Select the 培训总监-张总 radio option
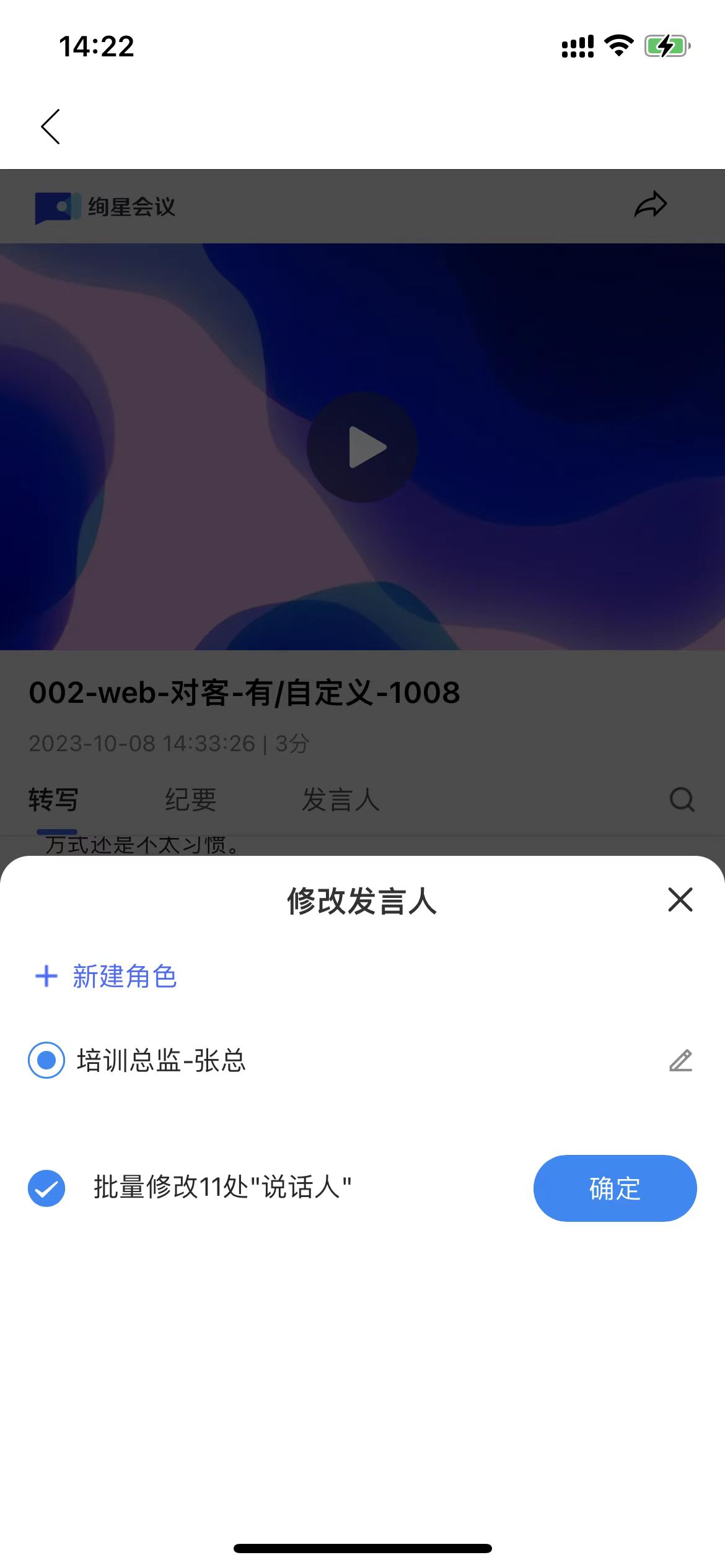 [46, 1060]
